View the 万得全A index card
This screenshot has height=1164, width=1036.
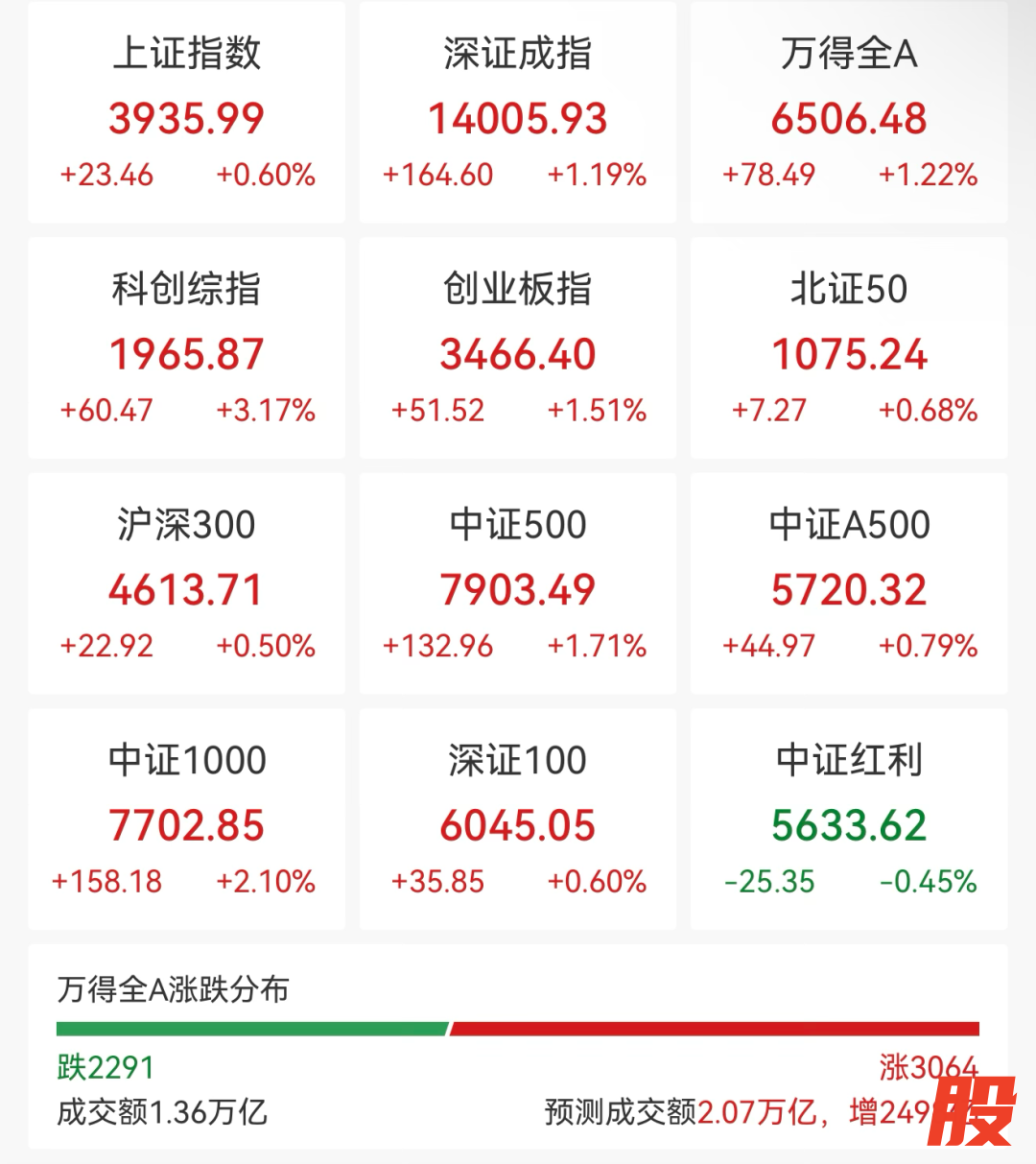pos(849,112)
